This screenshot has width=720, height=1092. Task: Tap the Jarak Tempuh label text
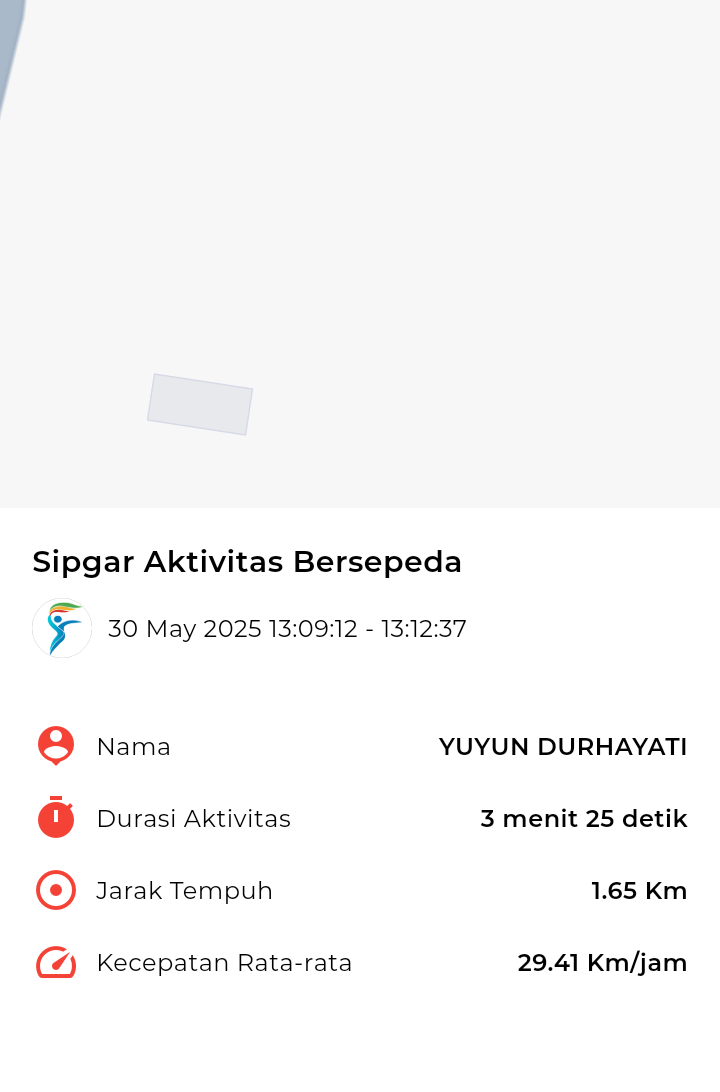[184, 890]
